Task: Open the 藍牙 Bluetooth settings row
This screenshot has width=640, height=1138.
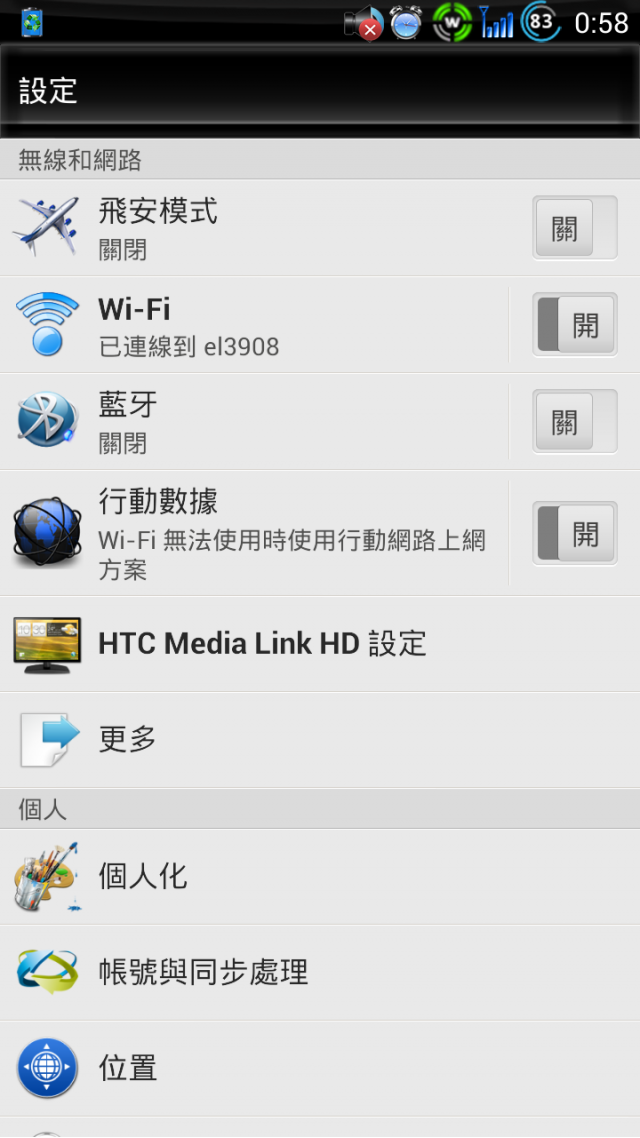Action: pos(254,422)
